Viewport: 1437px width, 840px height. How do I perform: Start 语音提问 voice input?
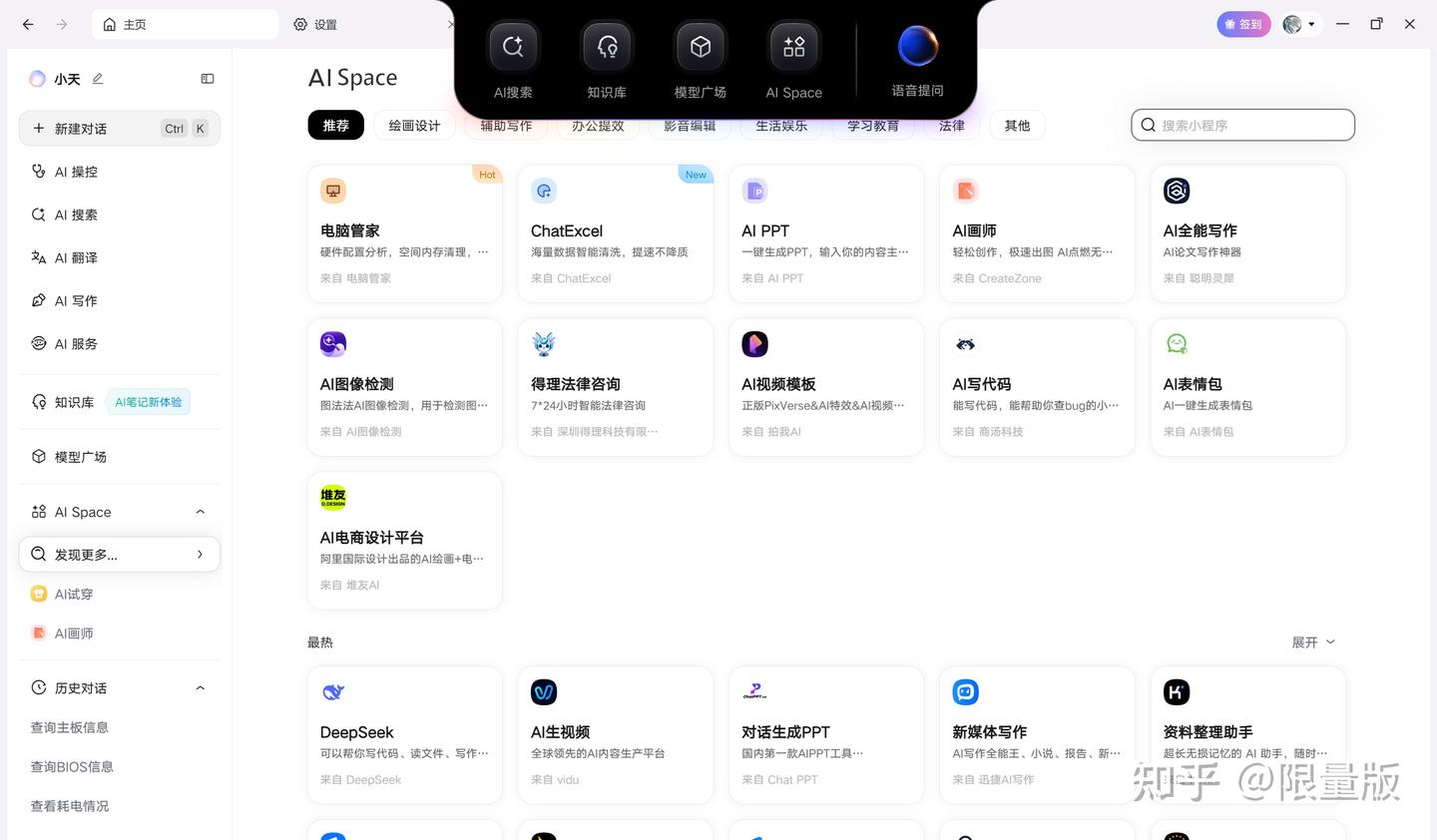(917, 60)
